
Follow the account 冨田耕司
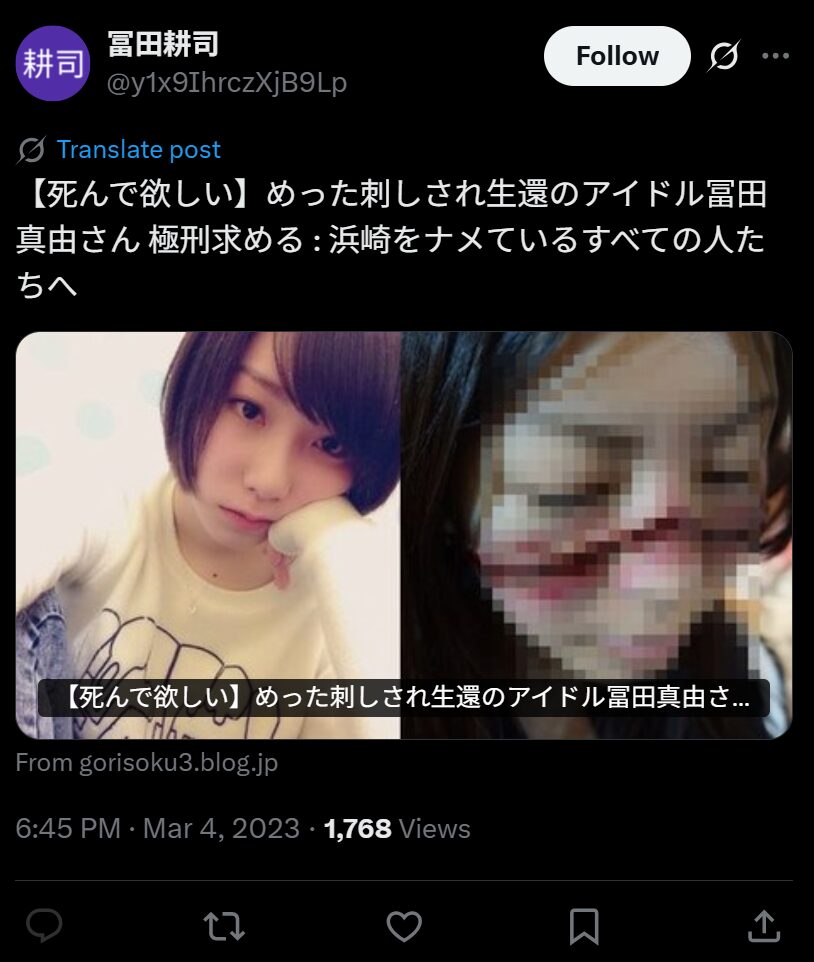tap(616, 56)
